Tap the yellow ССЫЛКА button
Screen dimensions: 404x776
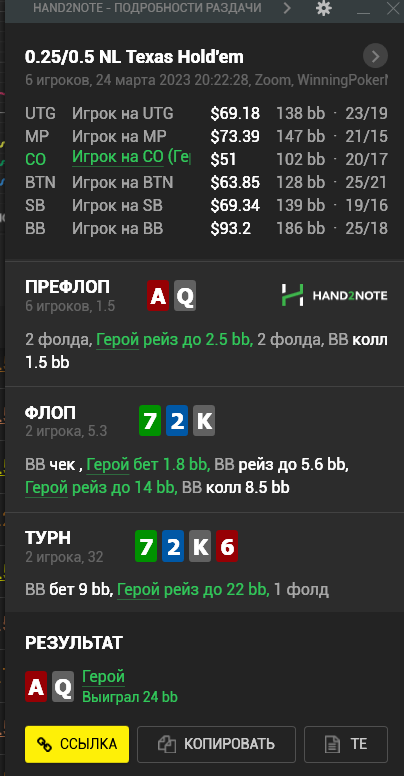[x=77, y=744]
